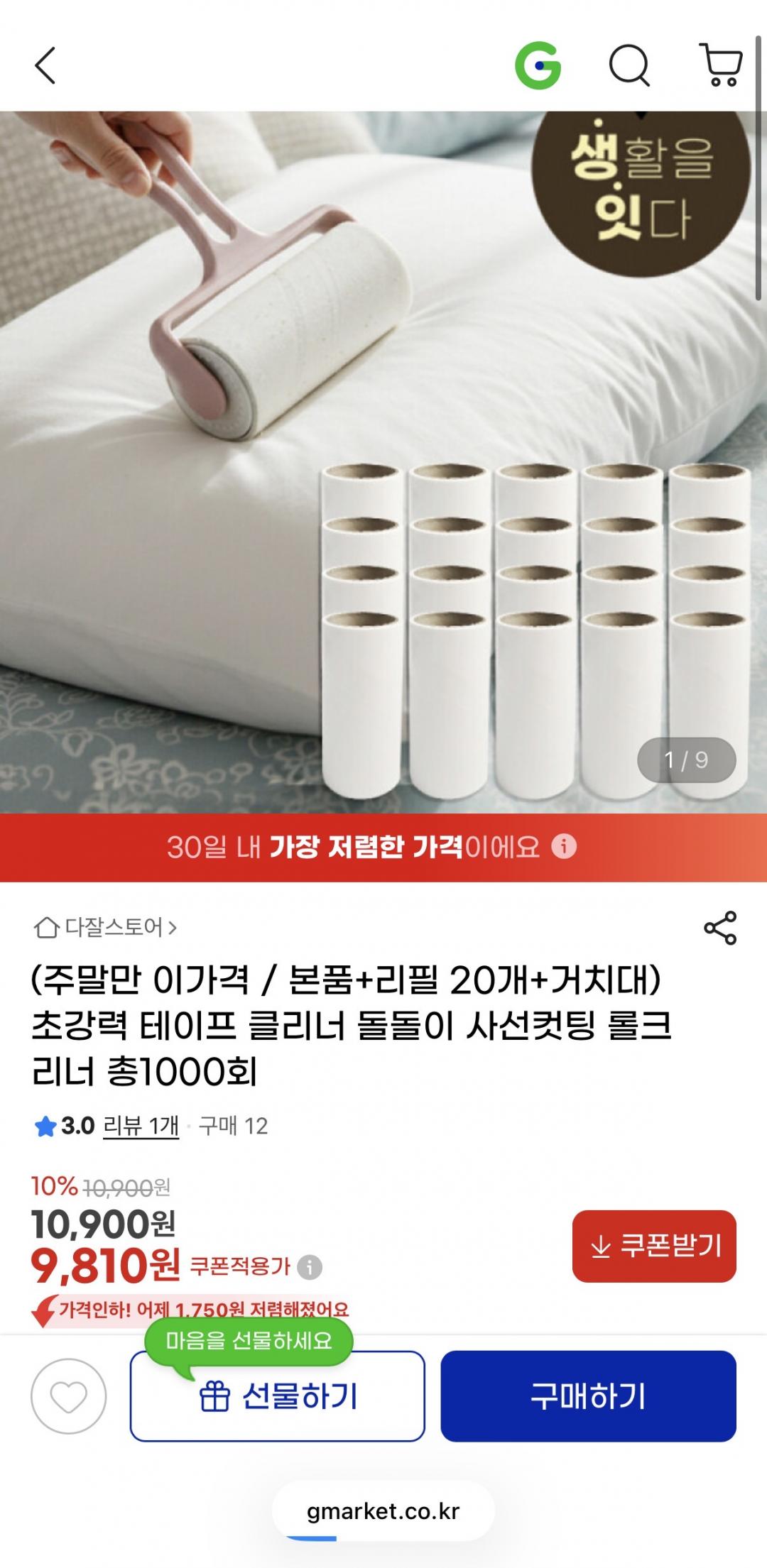Share this product
767x1568 pixels.
[720, 928]
